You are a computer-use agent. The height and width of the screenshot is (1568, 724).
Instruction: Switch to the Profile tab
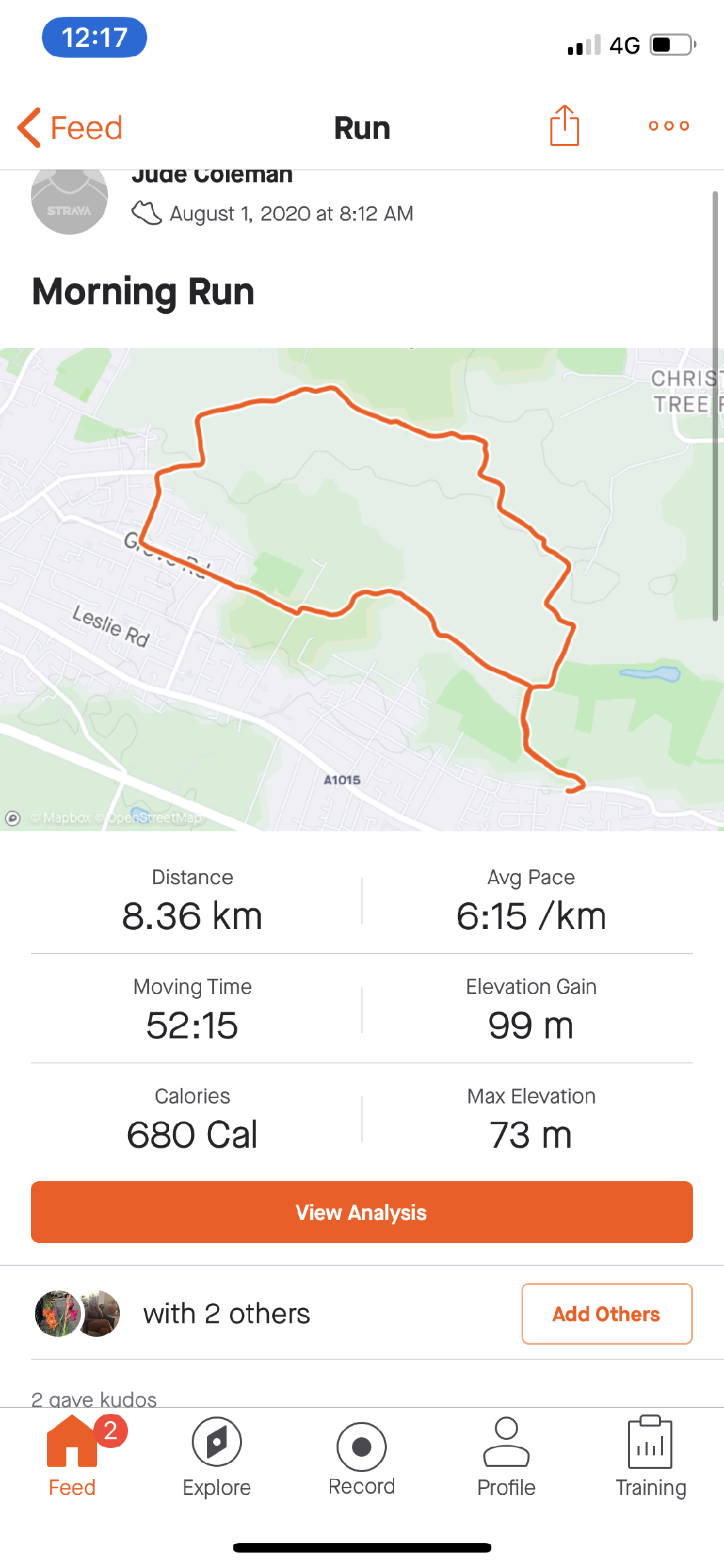pos(506,1455)
